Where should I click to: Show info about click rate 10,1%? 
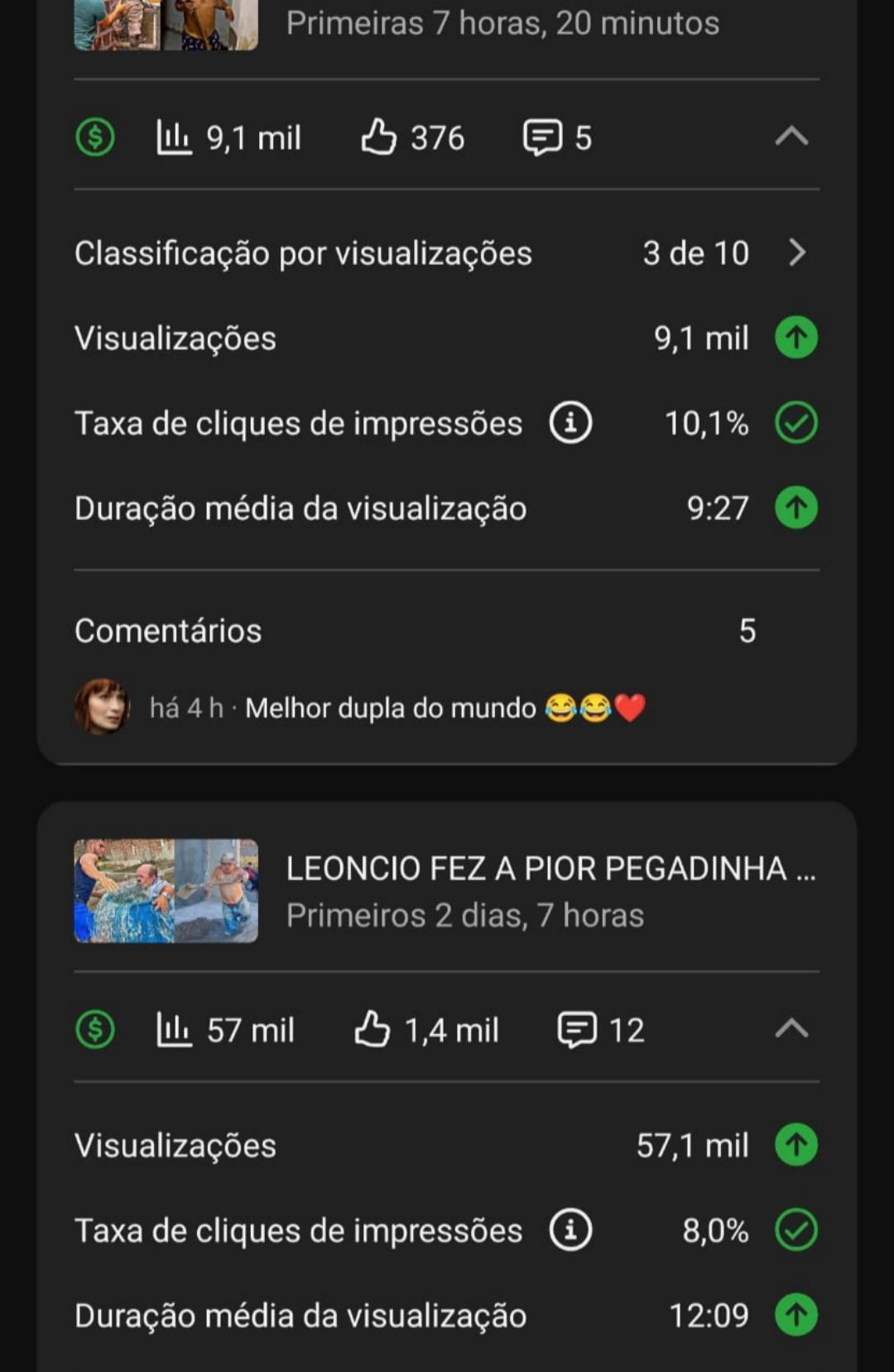pyautogui.click(x=570, y=423)
